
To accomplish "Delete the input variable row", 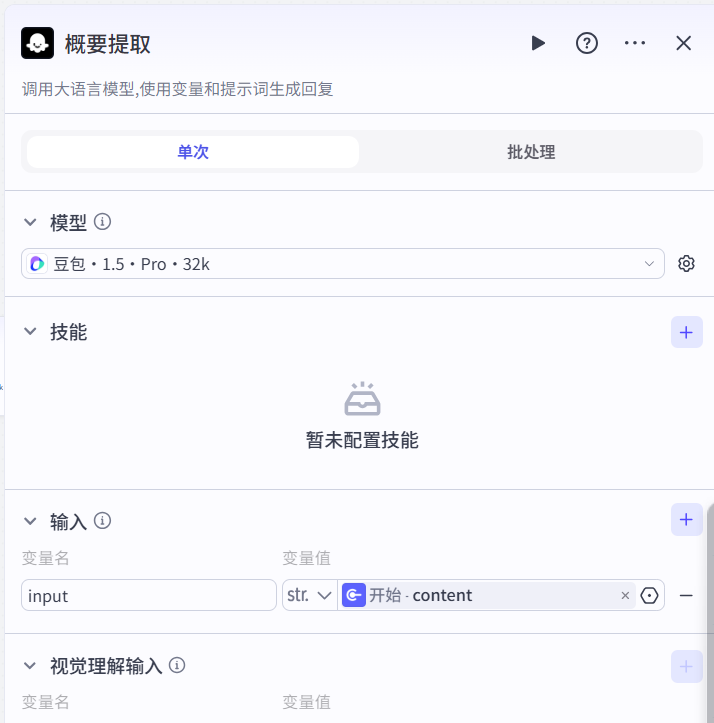I will tap(686, 595).
